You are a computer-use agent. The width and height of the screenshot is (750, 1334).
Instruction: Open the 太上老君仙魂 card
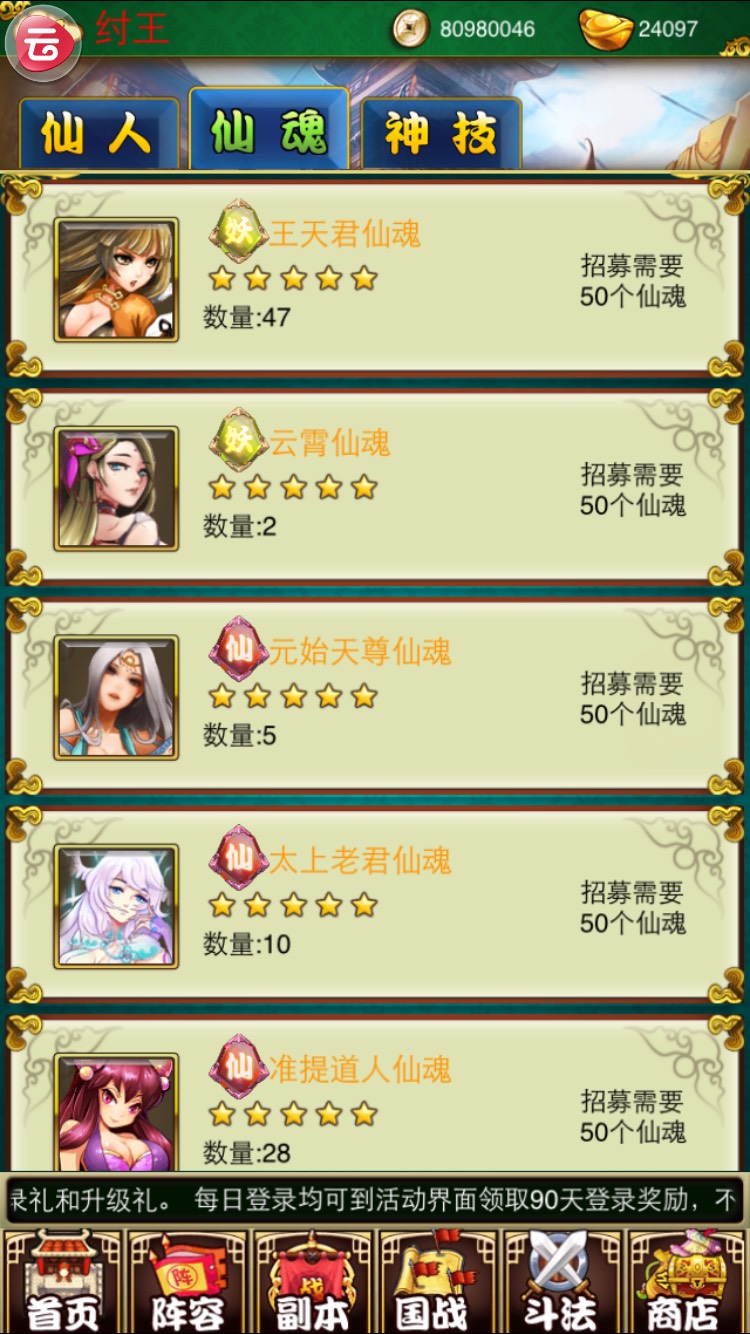(x=375, y=904)
